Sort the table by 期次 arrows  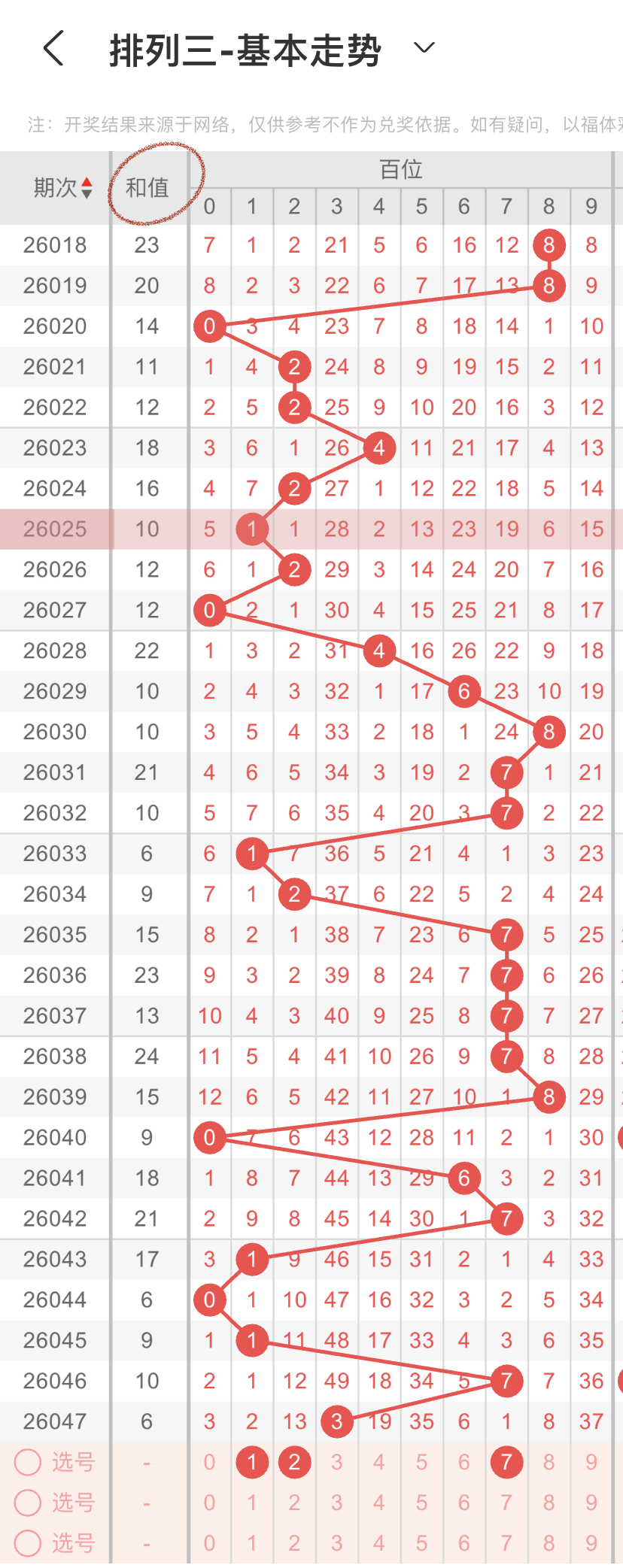click(87, 188)
